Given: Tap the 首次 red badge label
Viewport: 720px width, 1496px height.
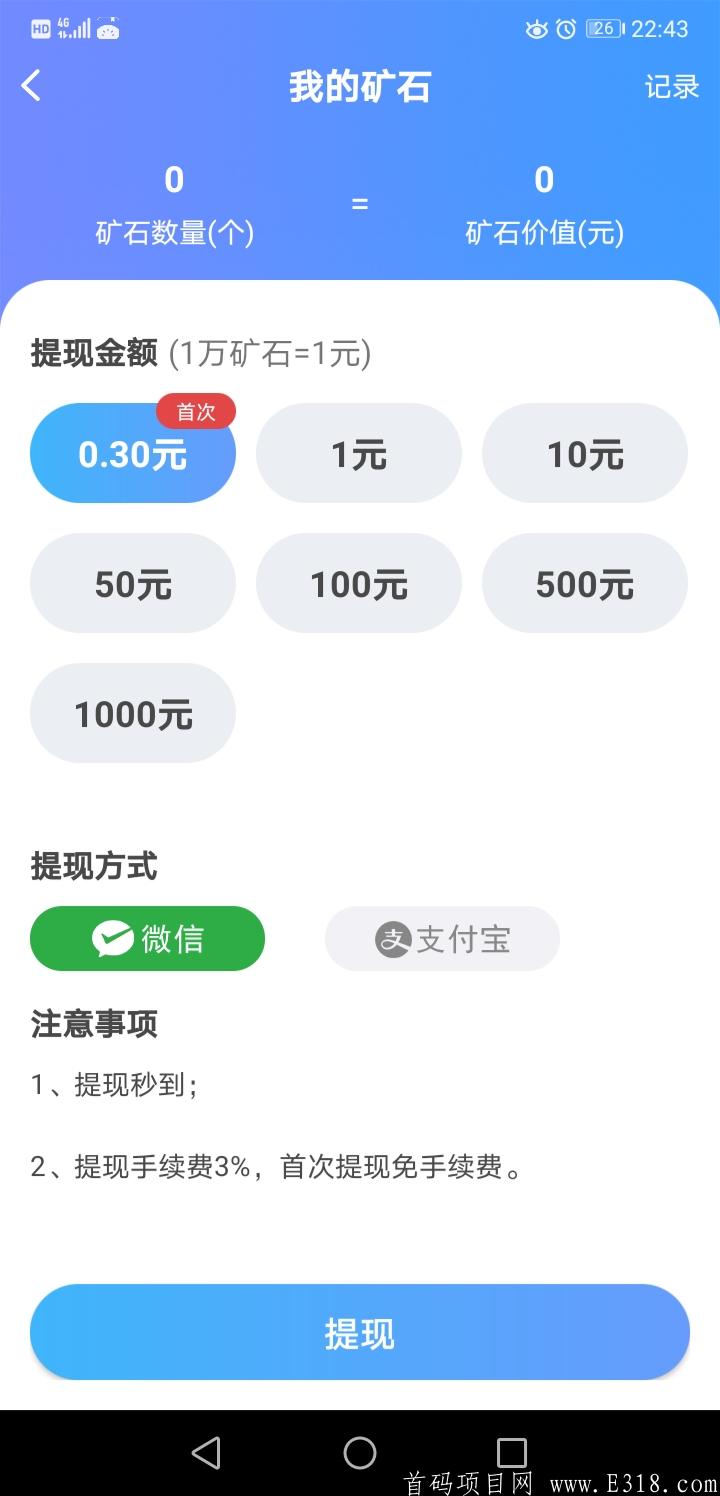Looking at the screenshot, I should tap(196, 411).
